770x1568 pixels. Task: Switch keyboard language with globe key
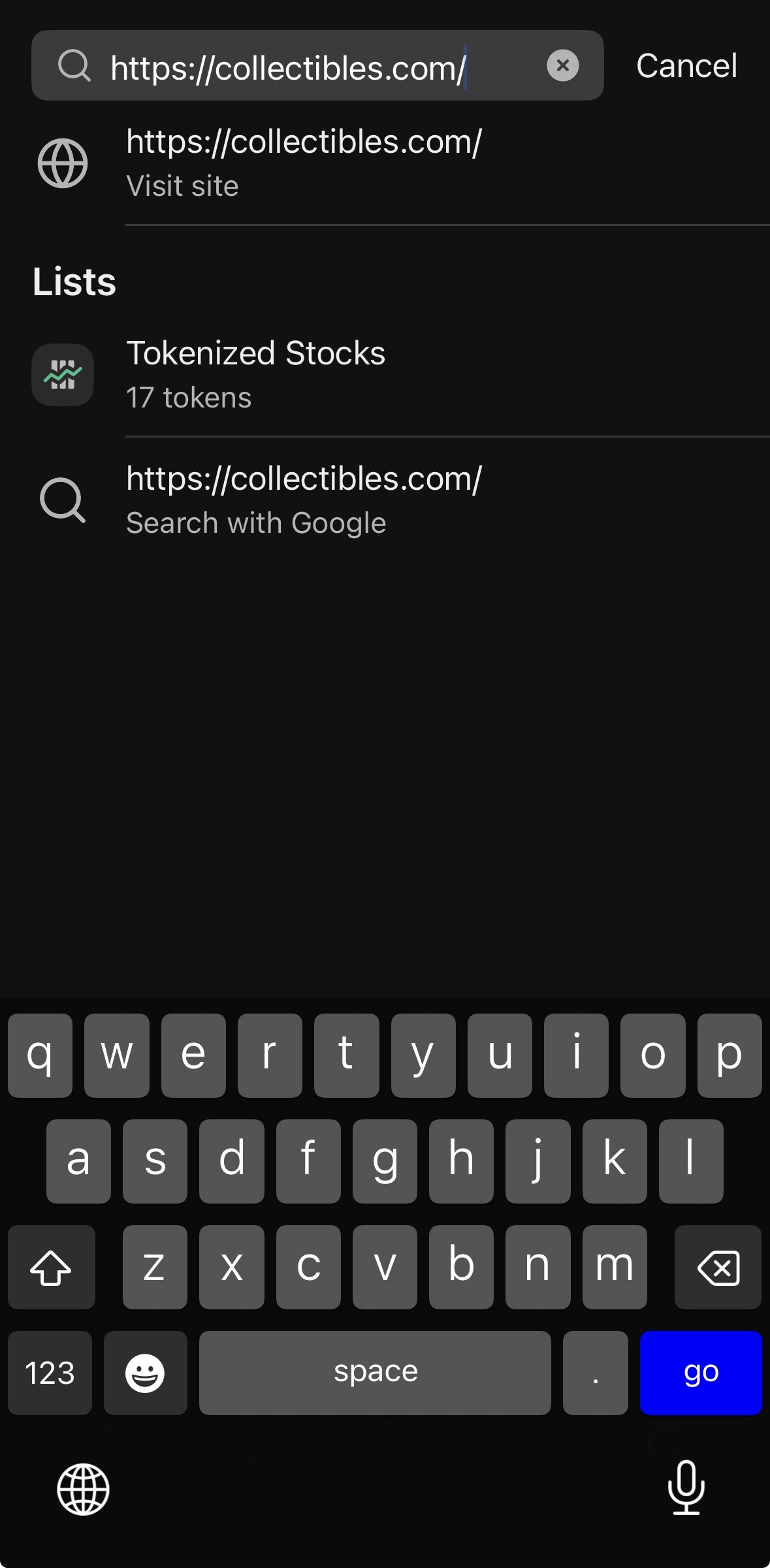[x=83, y=1488]
